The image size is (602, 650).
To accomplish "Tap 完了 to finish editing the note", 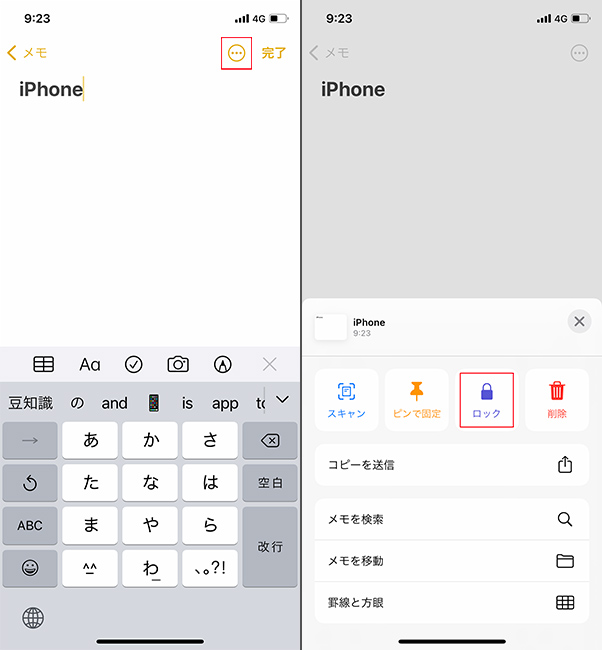I will coord(273,53).
